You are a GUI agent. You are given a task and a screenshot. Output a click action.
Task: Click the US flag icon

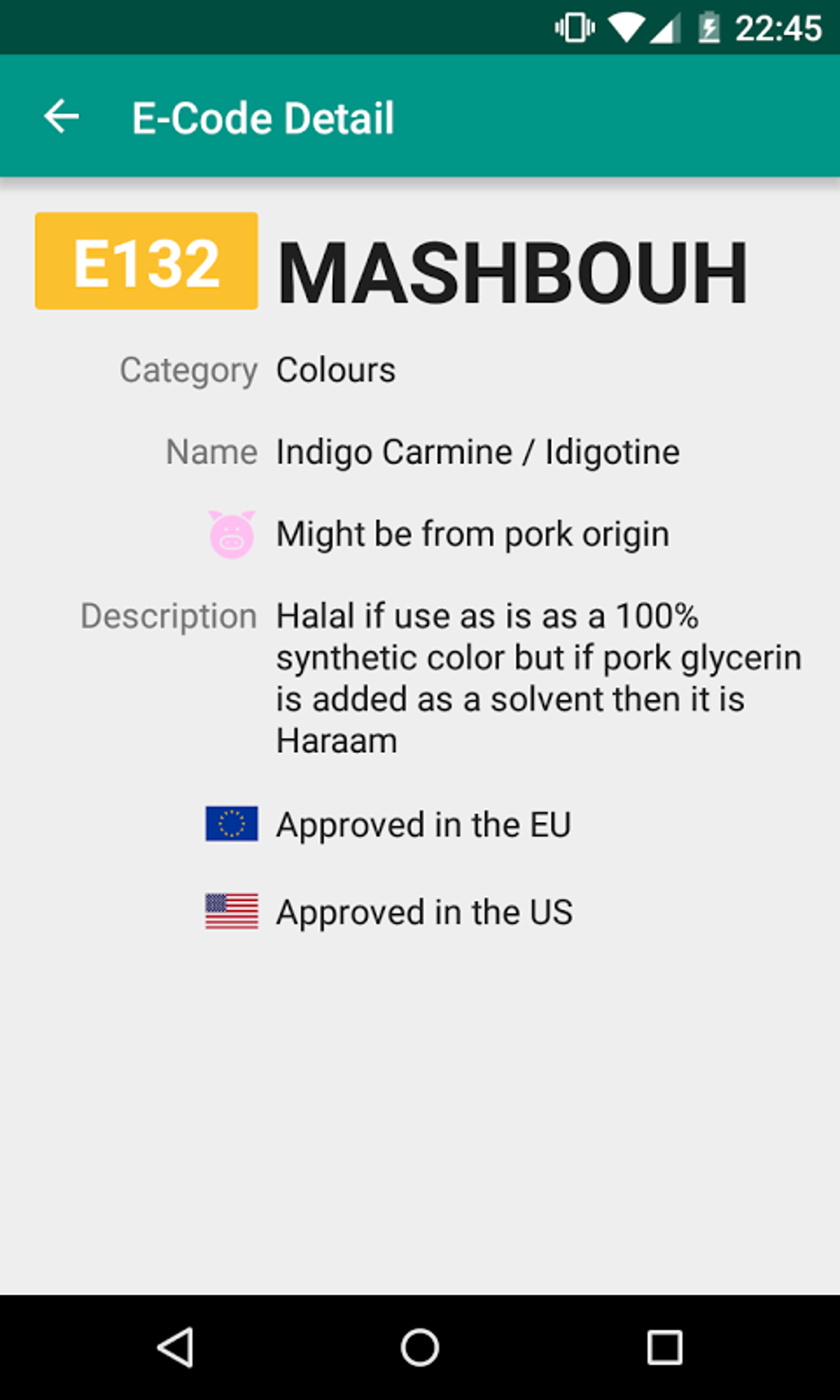point(231,911)
